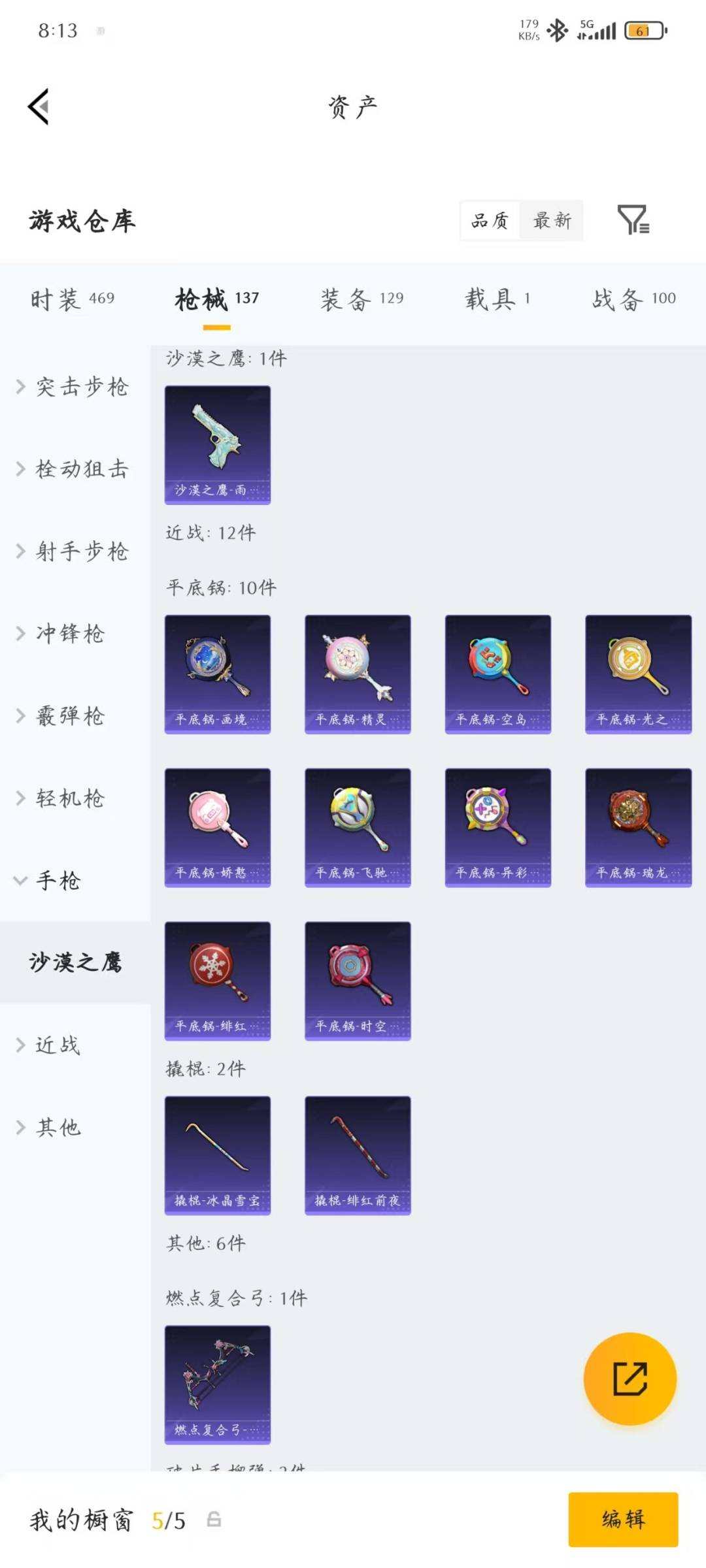The image size is (706, 1568).
Task: Open the 撬棍-冰晶雪宝 crowbar item
Action: tap(218, 1156)
